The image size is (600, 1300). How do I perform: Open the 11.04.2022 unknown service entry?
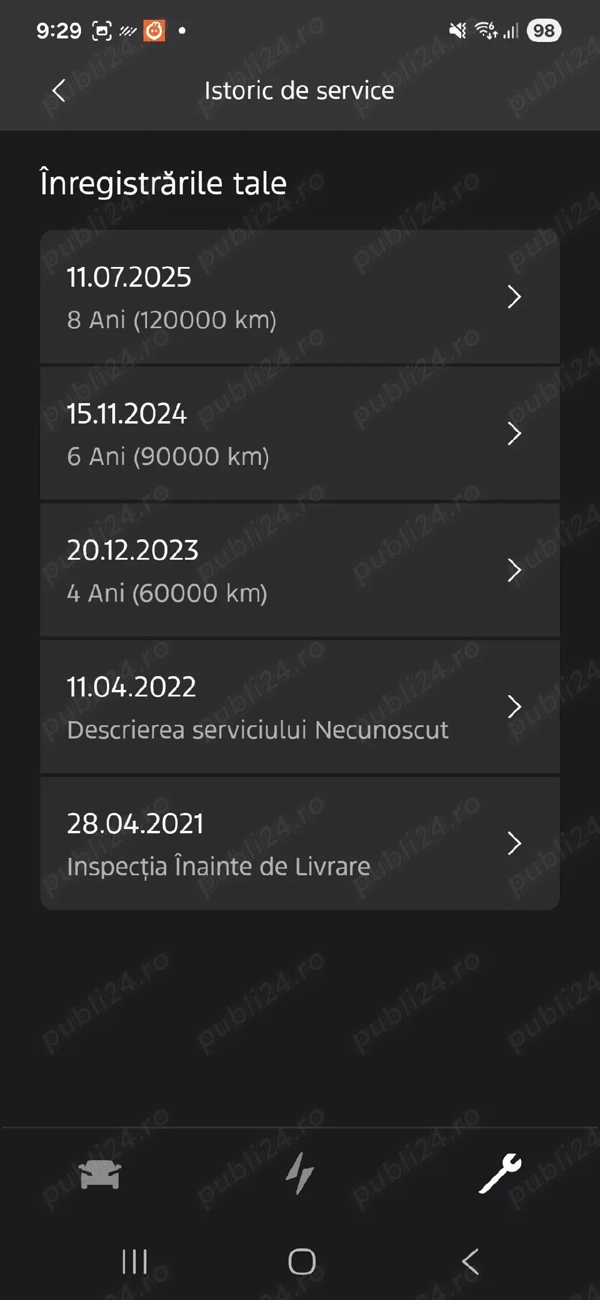click(300, 707)
